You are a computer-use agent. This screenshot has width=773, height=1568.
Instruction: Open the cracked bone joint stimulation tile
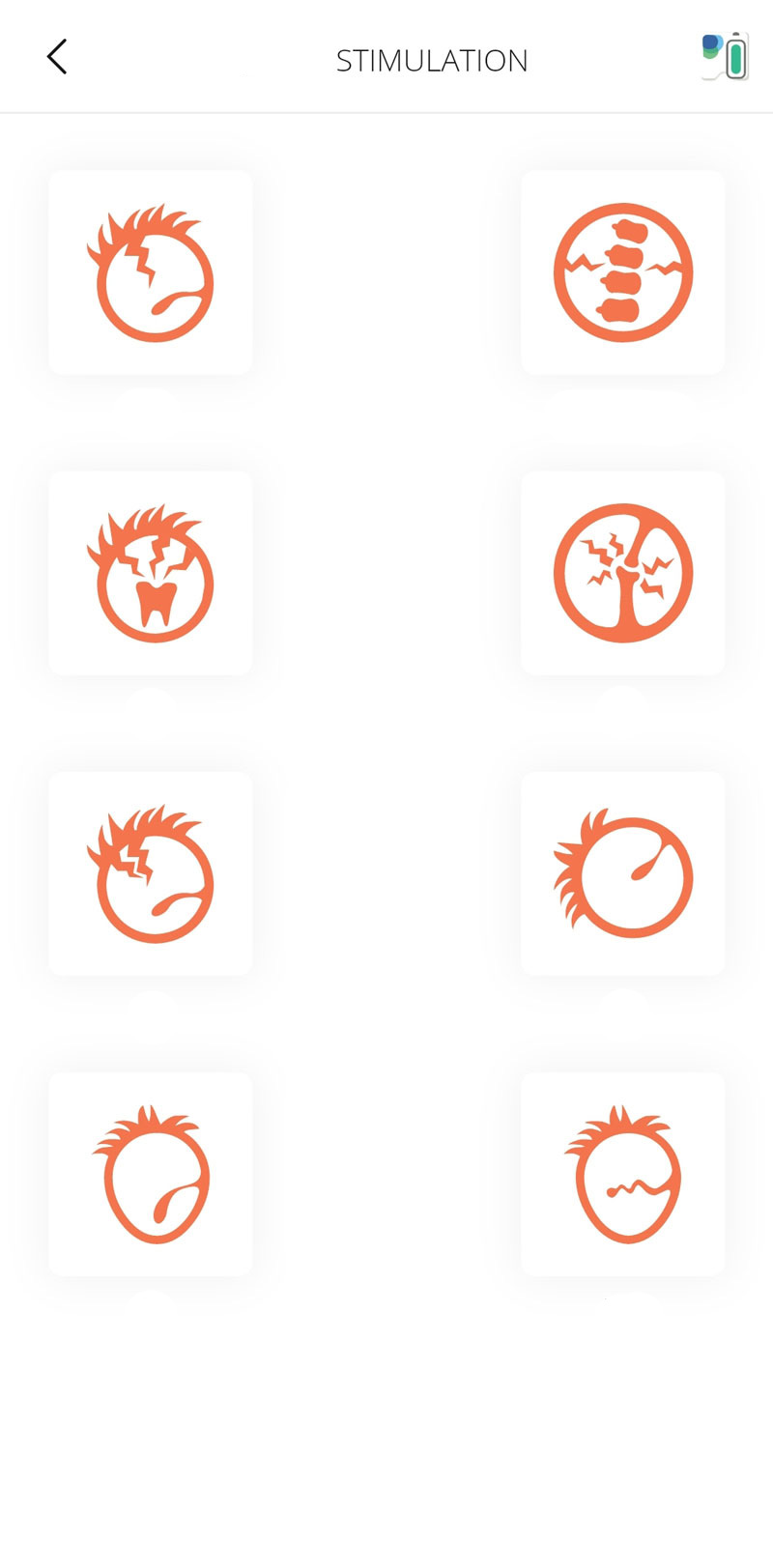[x=623, y=573]
